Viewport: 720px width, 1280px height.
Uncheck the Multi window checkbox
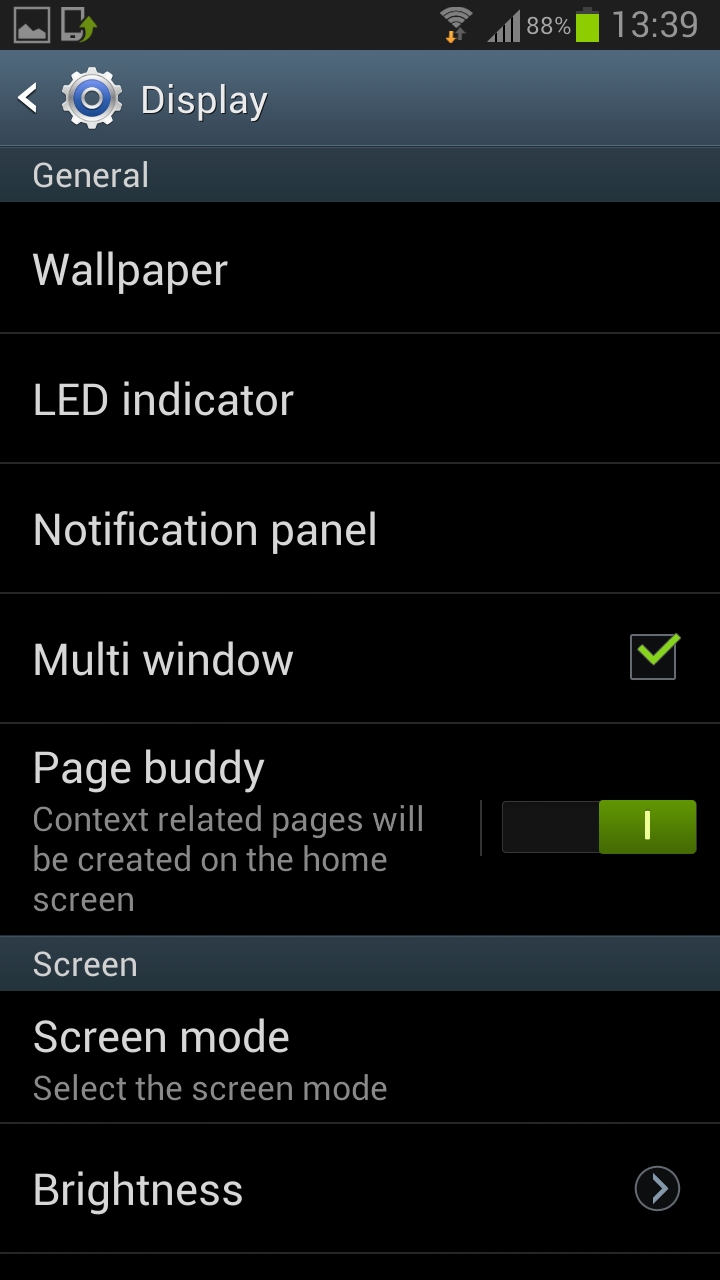[654, 658]
